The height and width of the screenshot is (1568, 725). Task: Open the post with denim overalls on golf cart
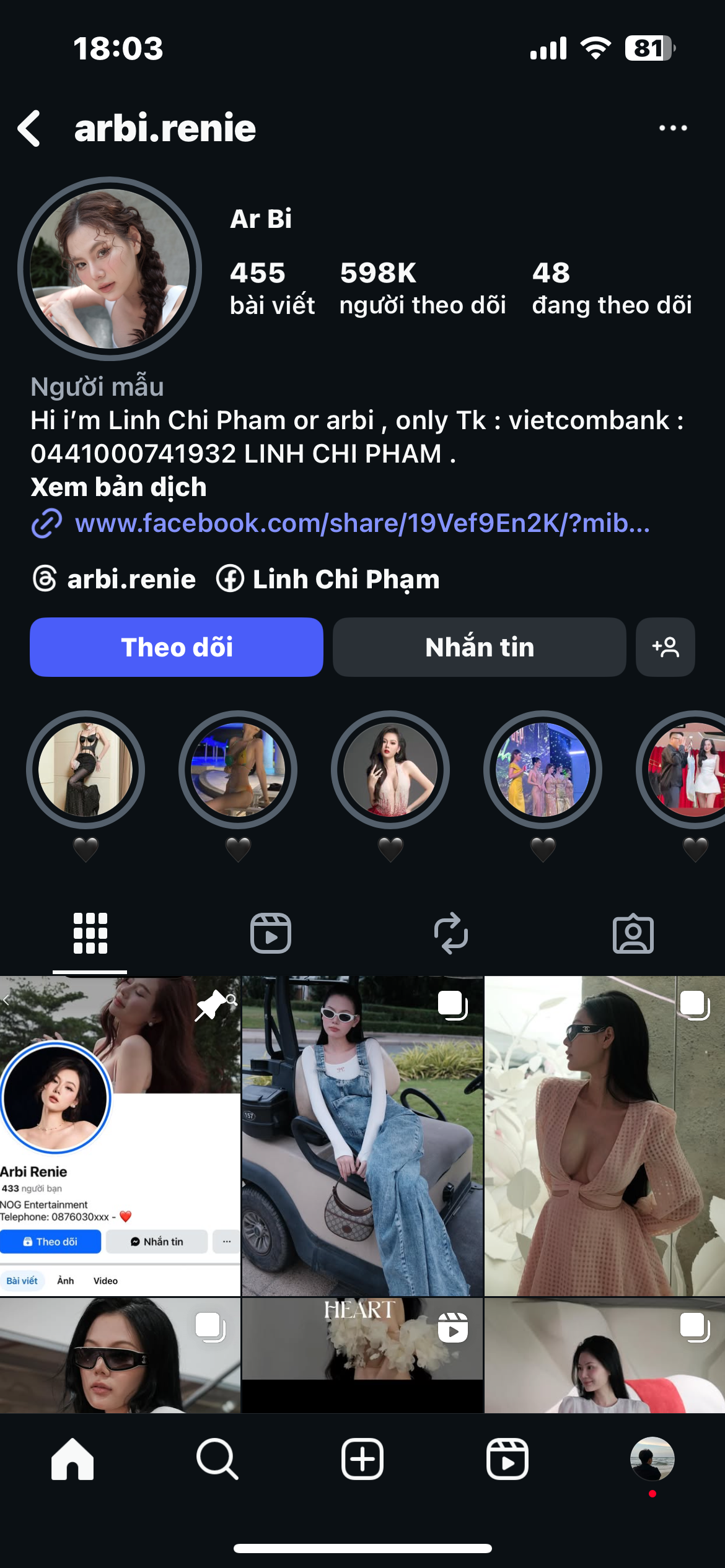tap(362, 1135)
